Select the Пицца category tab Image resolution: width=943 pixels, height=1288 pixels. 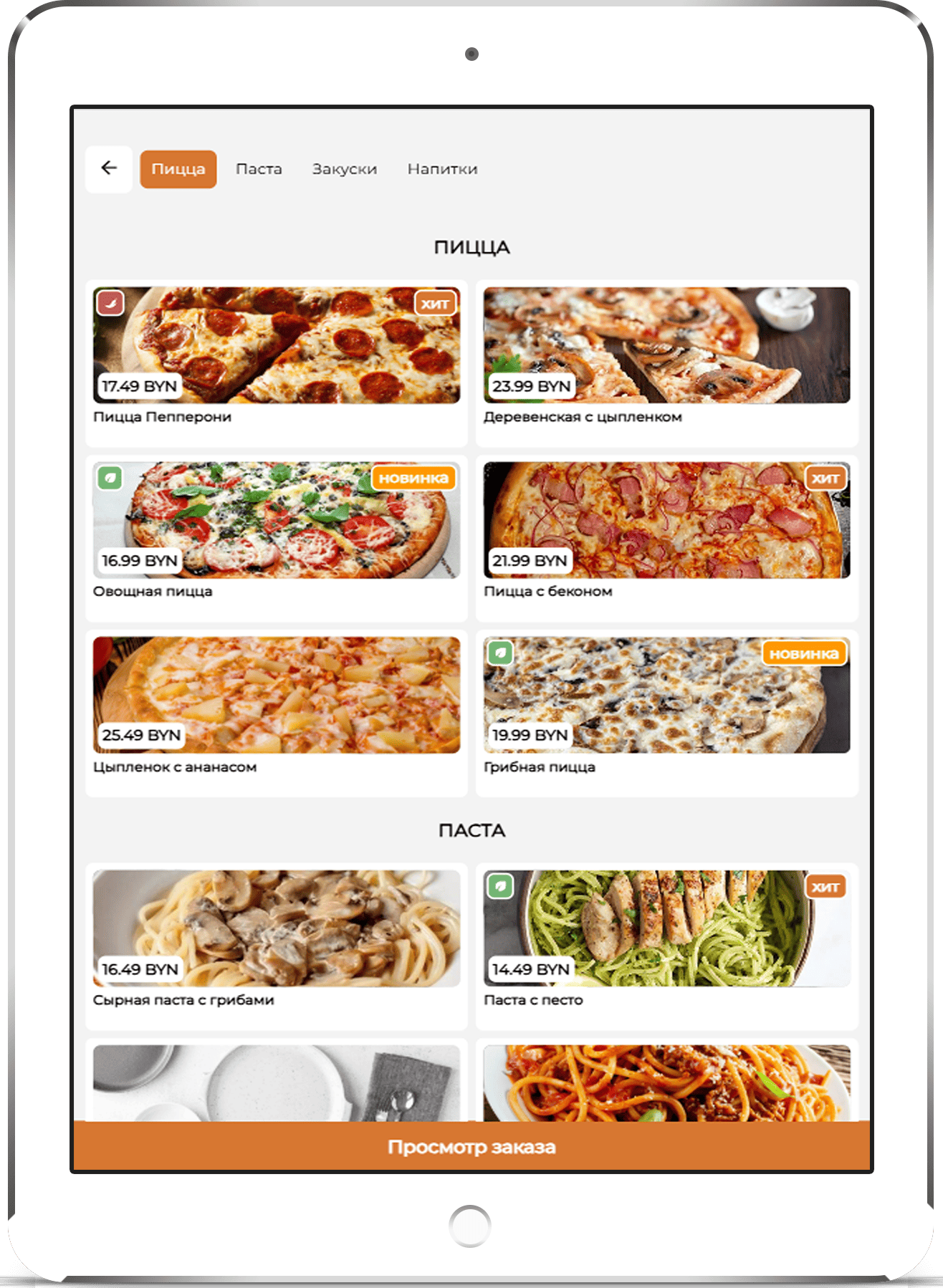pos(178,169)
